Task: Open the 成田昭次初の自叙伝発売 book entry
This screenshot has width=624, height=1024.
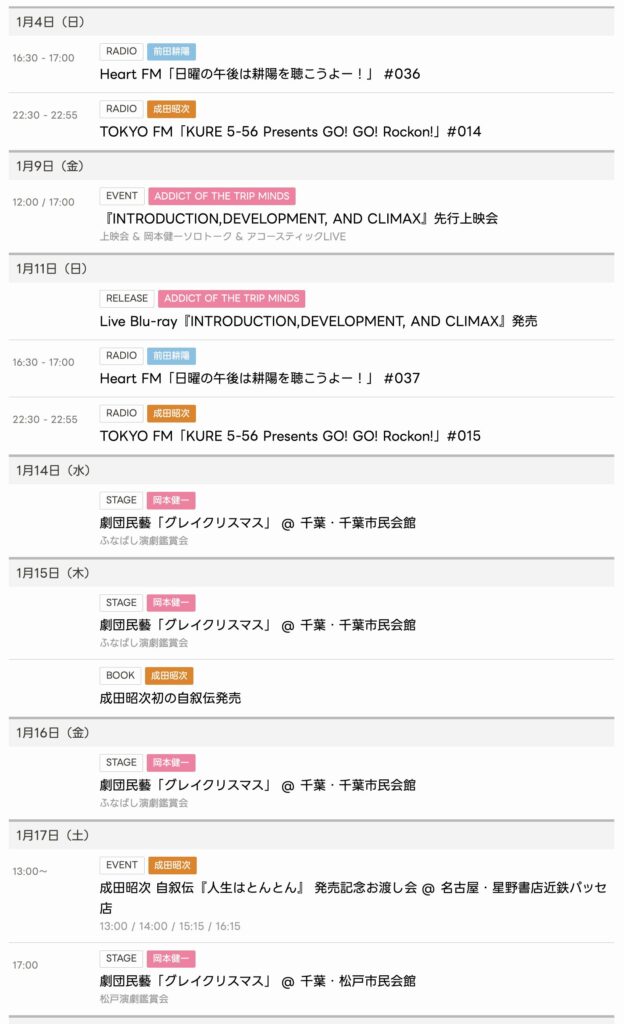Action: [x=170, y=698]
